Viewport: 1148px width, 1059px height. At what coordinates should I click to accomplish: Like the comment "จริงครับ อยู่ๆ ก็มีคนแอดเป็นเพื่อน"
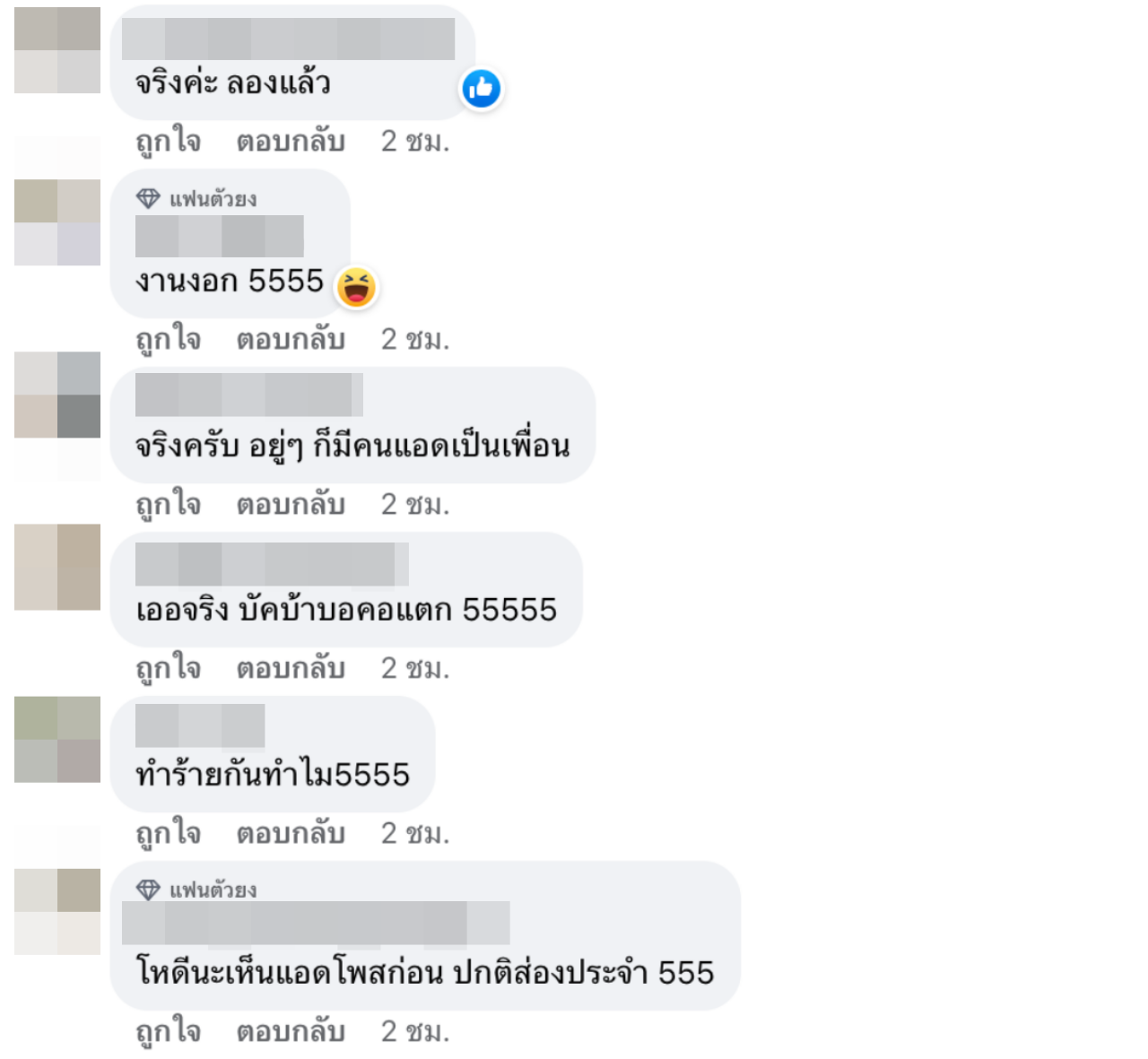[168, 505]
